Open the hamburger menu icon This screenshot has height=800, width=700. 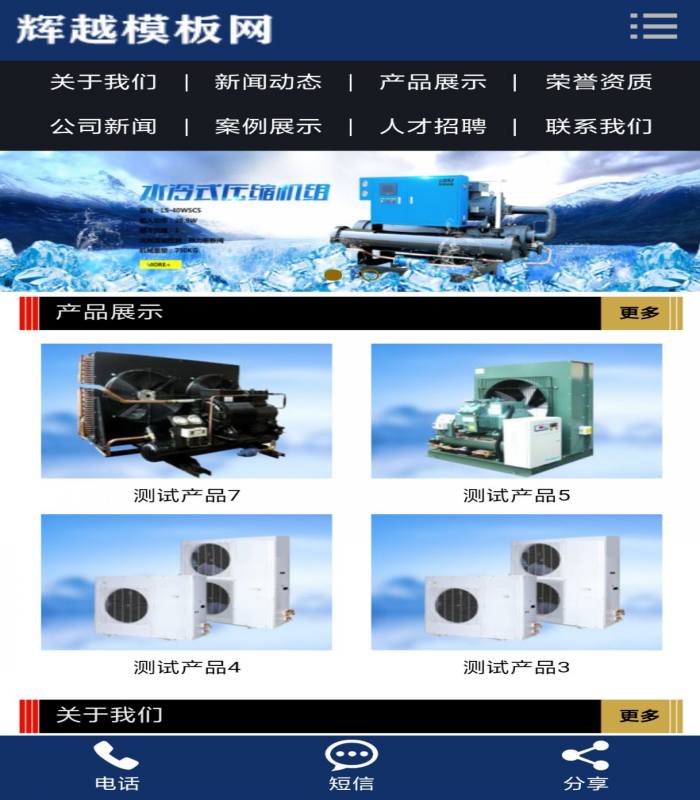click(654, 27)
